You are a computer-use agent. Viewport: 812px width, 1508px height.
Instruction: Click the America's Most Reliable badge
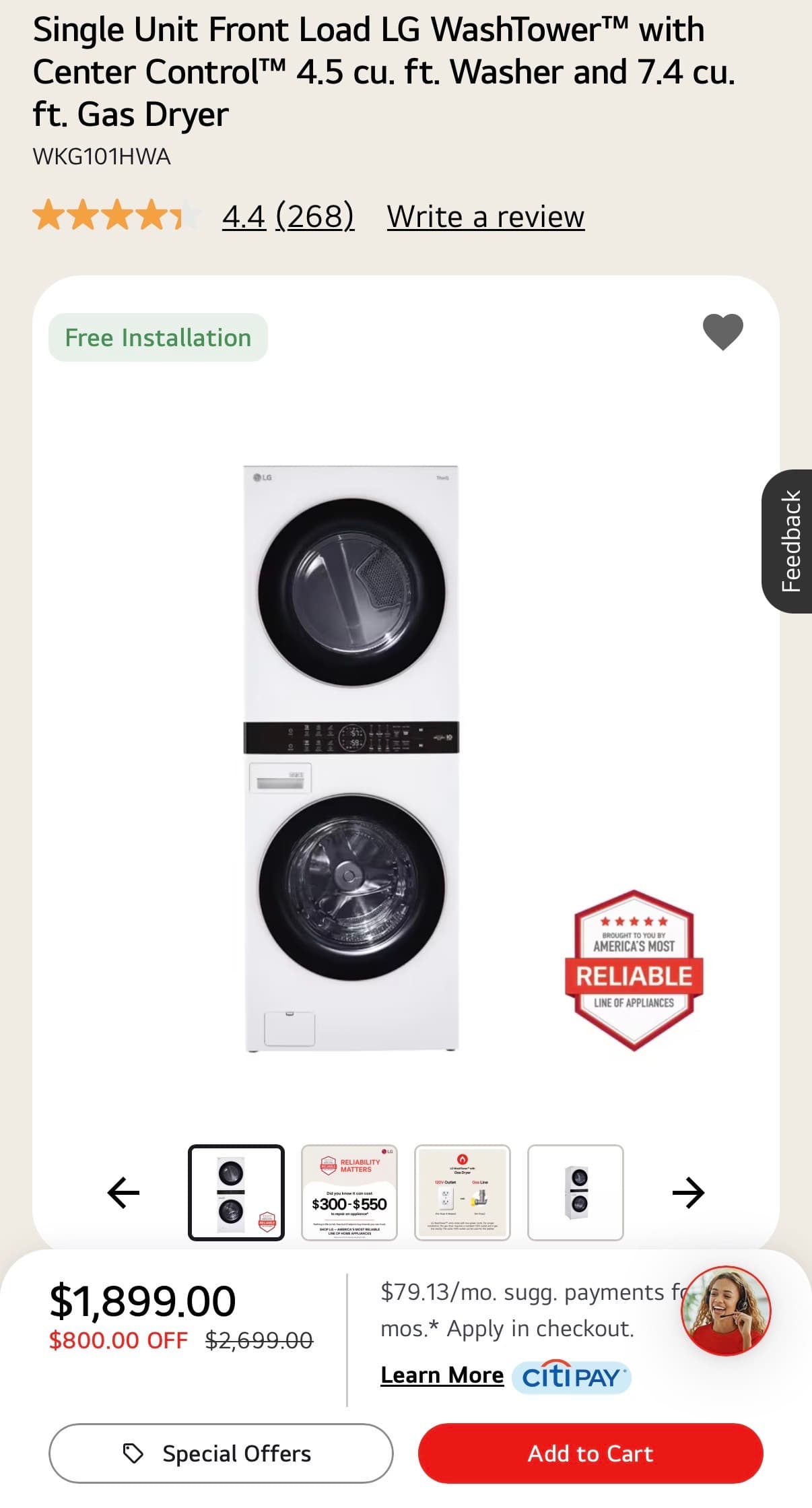(x=632, y=971)
